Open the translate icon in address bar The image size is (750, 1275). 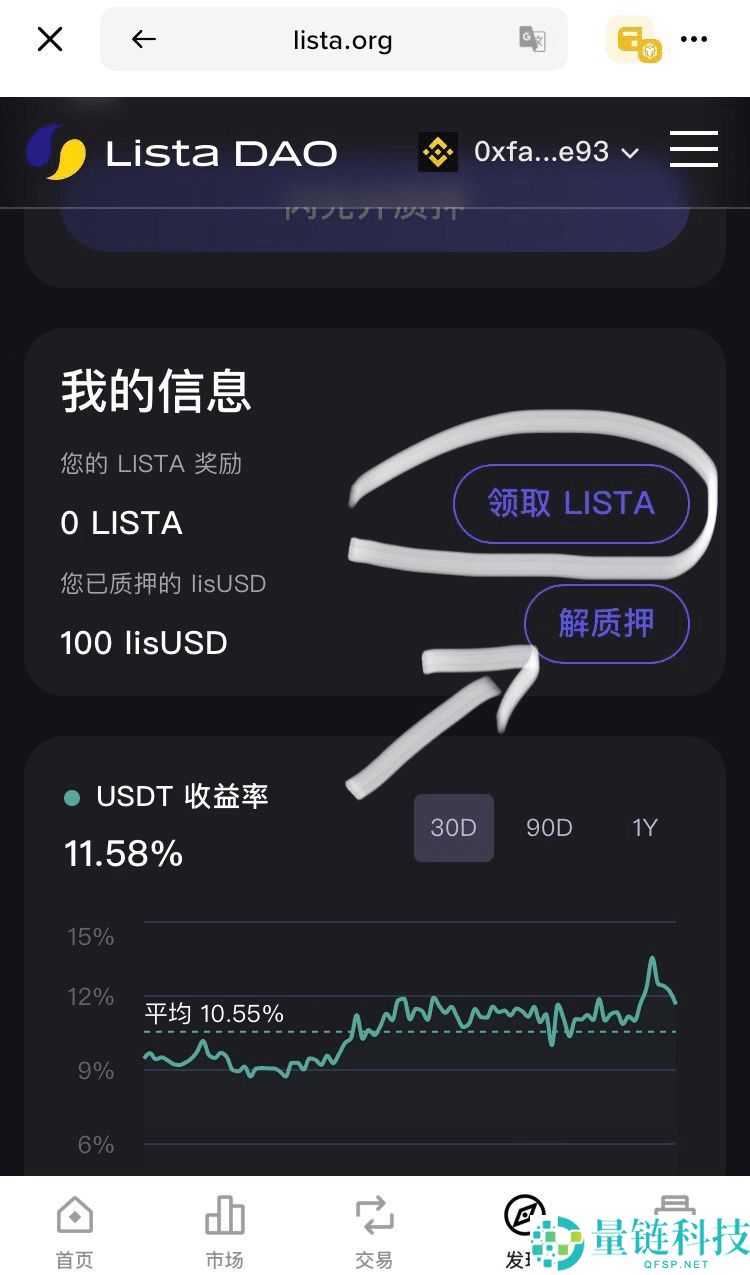pos(531,39)
